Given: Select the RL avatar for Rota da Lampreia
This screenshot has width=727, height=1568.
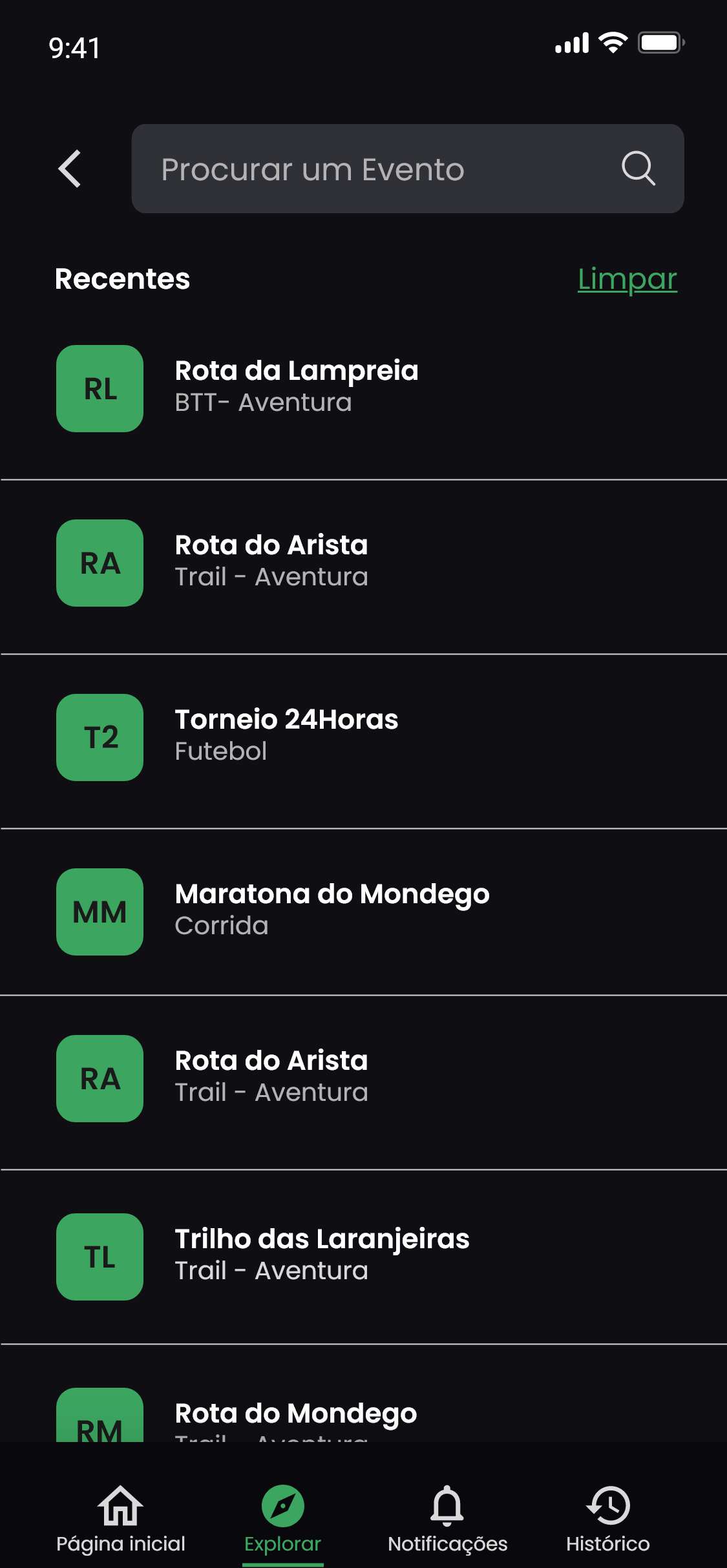Looking at the screenshot, I should click(99, 388).
